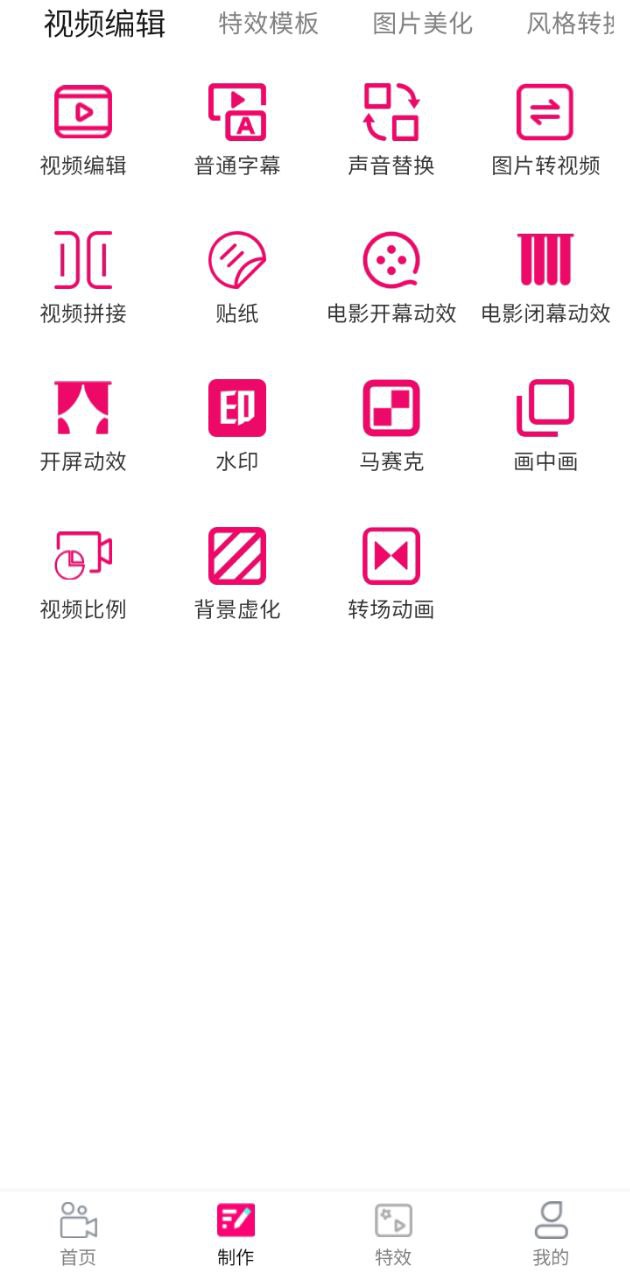Tap the 水印 watermark tool

237,426
